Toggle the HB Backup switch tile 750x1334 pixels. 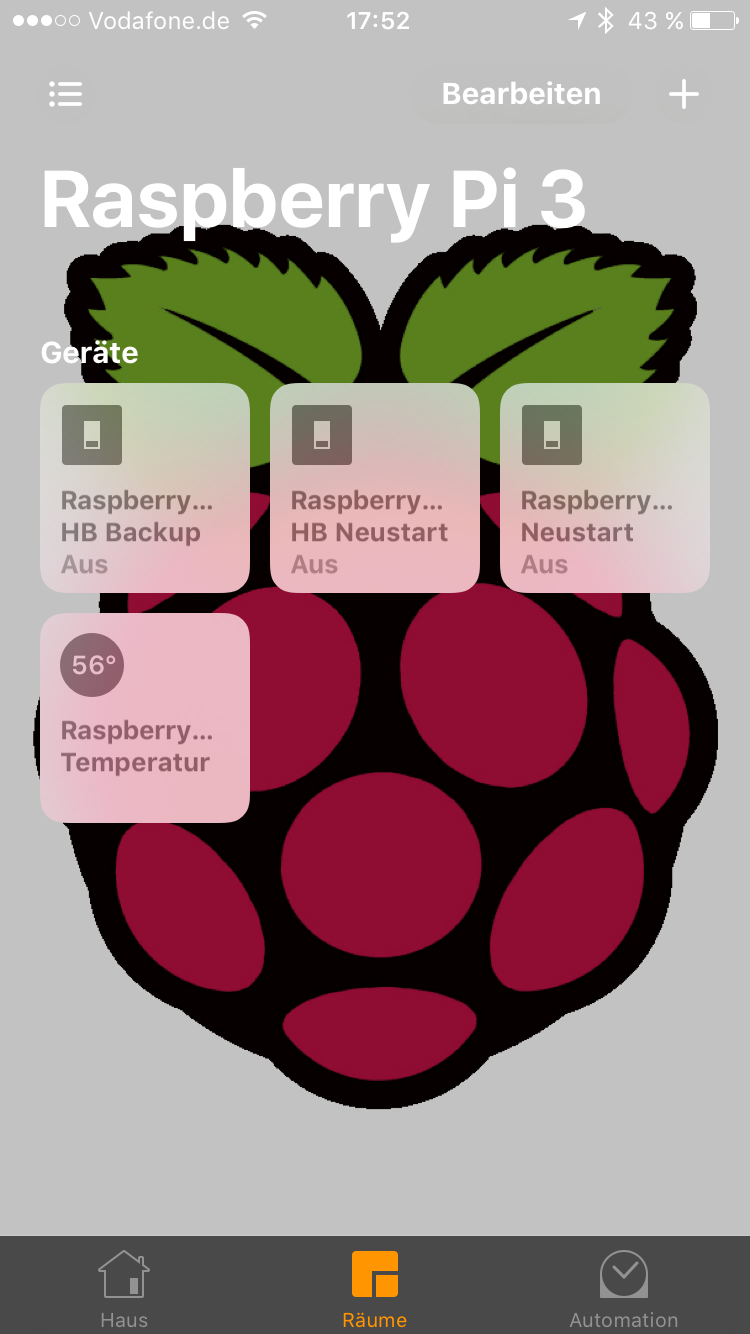click(145, 488)
